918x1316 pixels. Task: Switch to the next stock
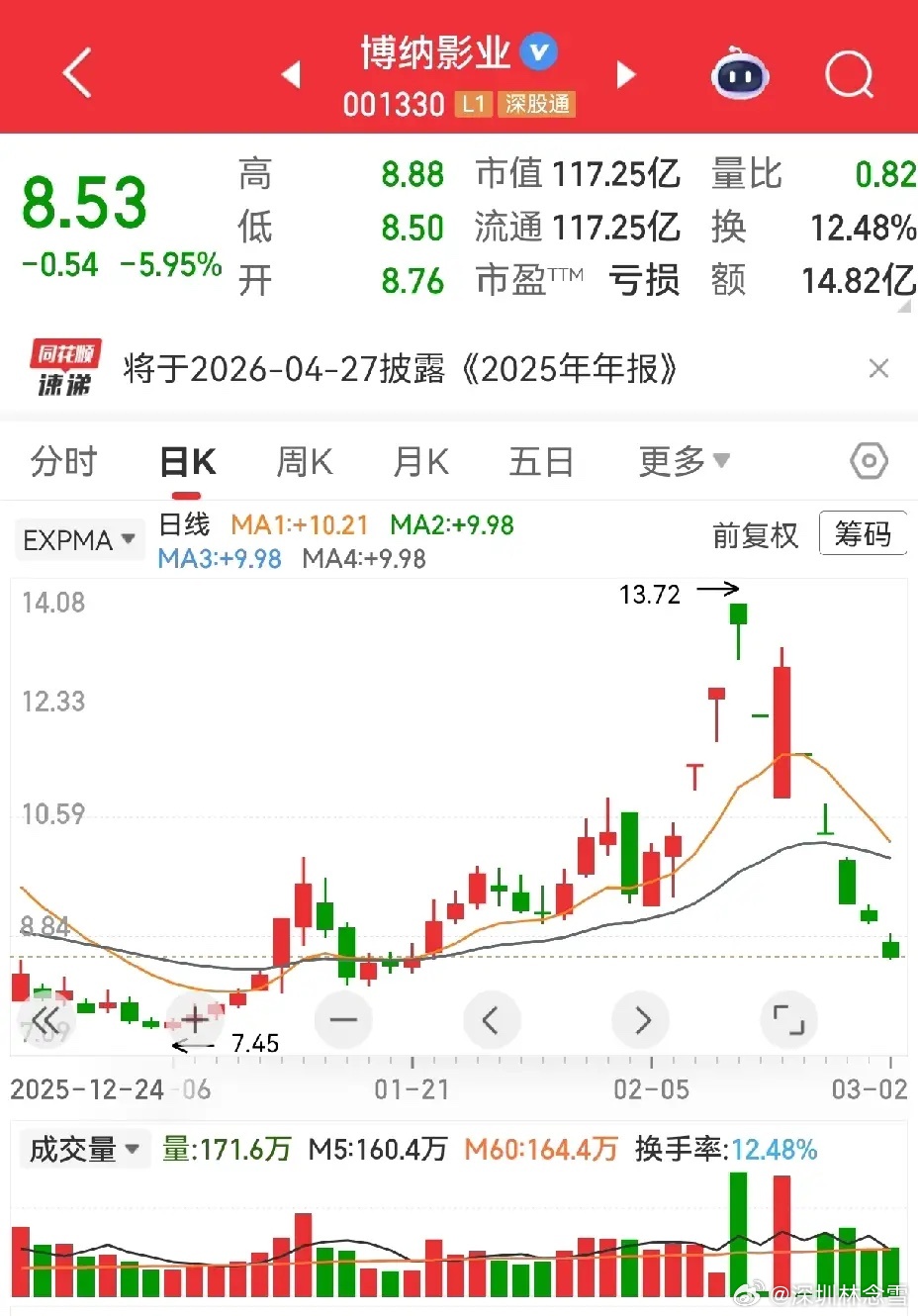click(x=625, y=74)
